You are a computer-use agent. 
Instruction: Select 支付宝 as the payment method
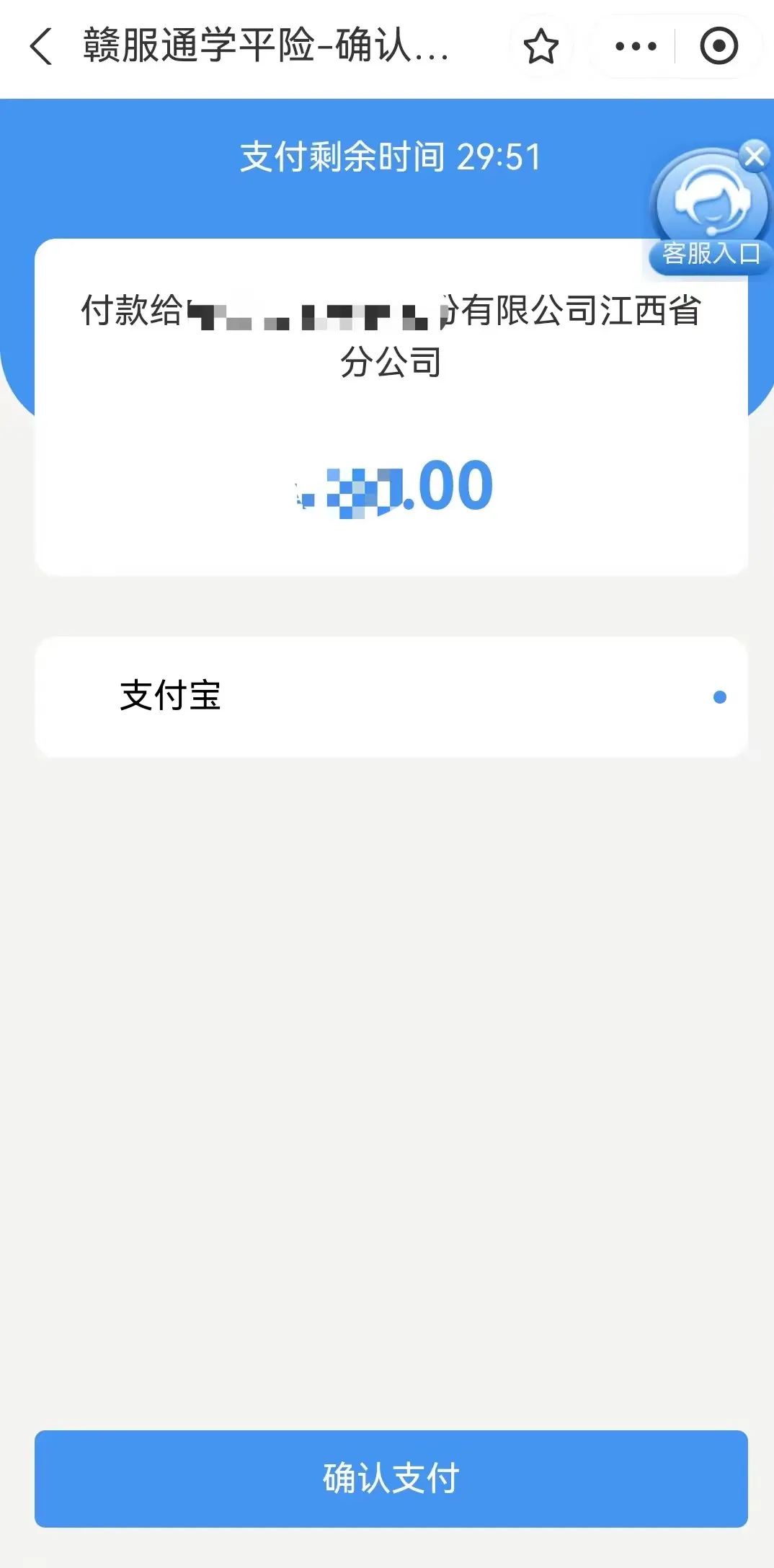point(391,696)
